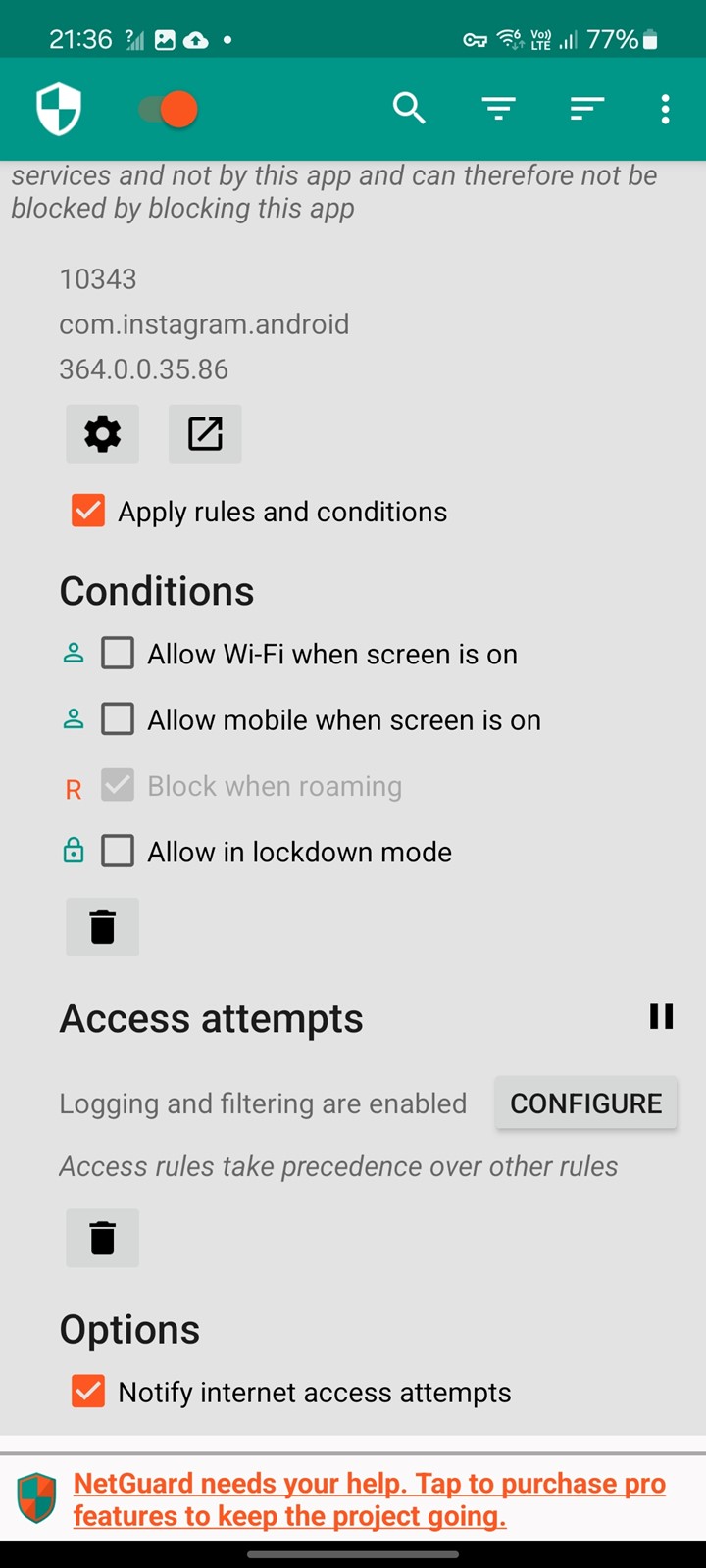Pause access attempts logging

(662, 1016)
